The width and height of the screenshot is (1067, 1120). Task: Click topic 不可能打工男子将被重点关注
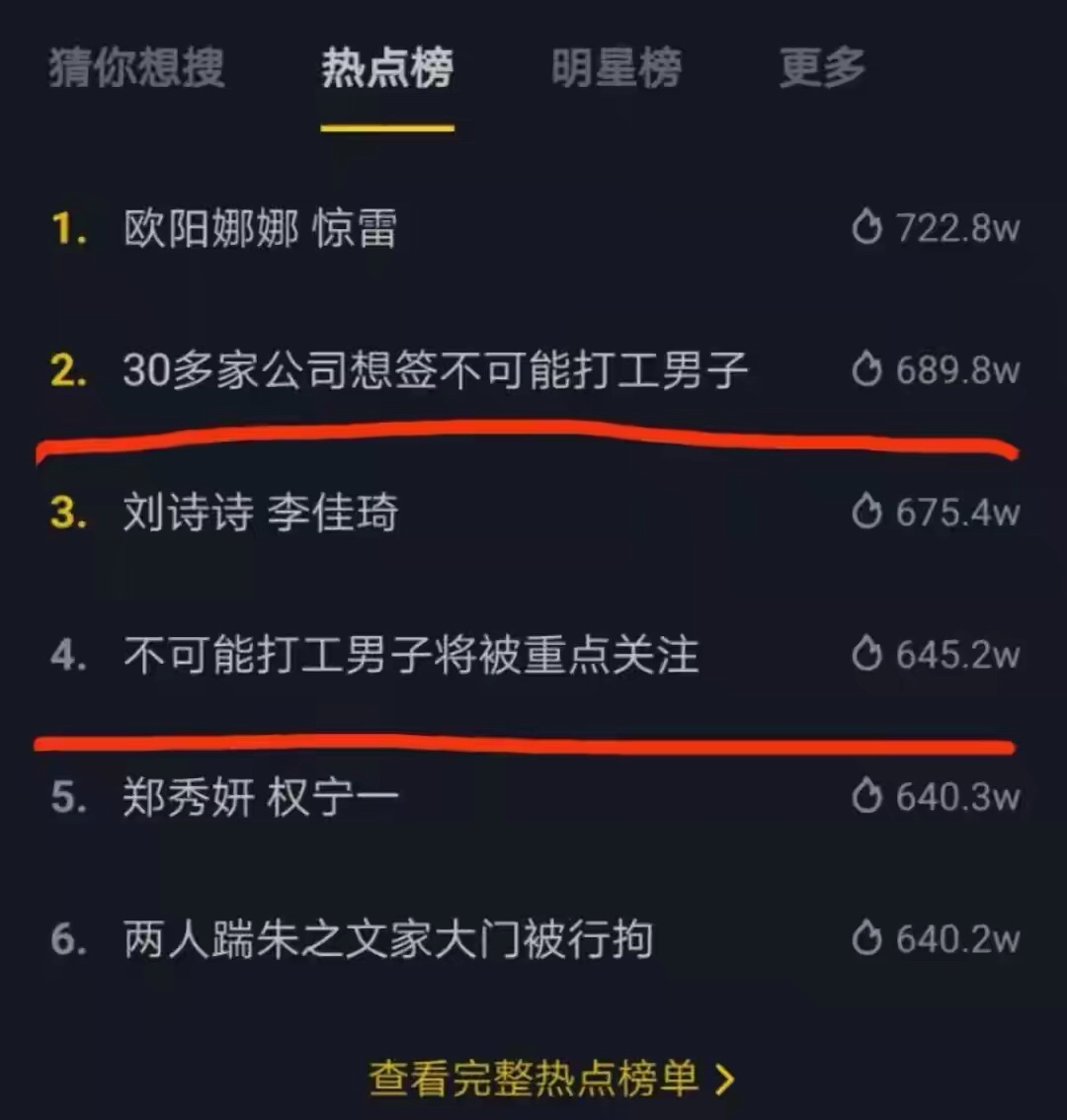click(x=410, y=655)
